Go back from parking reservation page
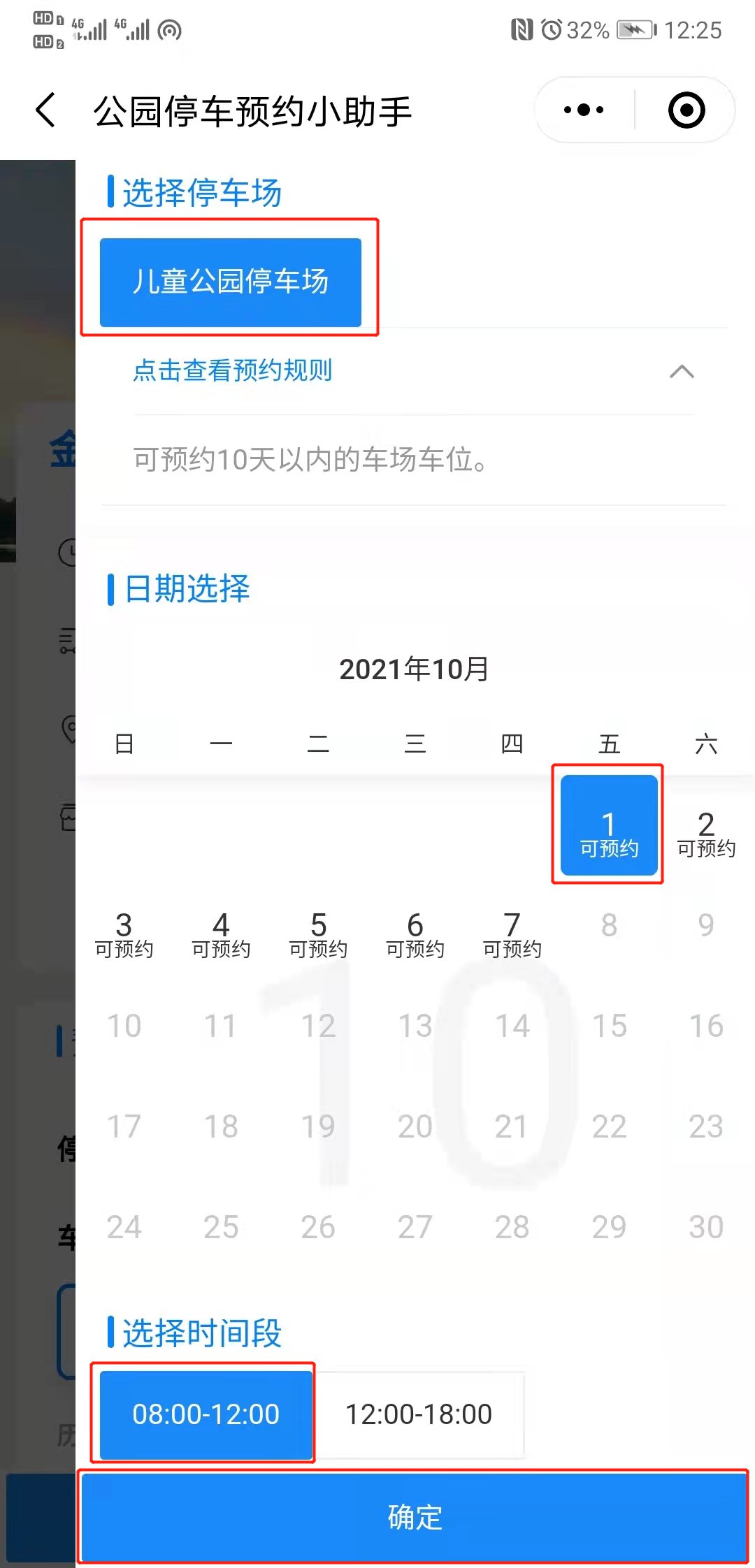 pyautogui.click(x=46, y=110)
